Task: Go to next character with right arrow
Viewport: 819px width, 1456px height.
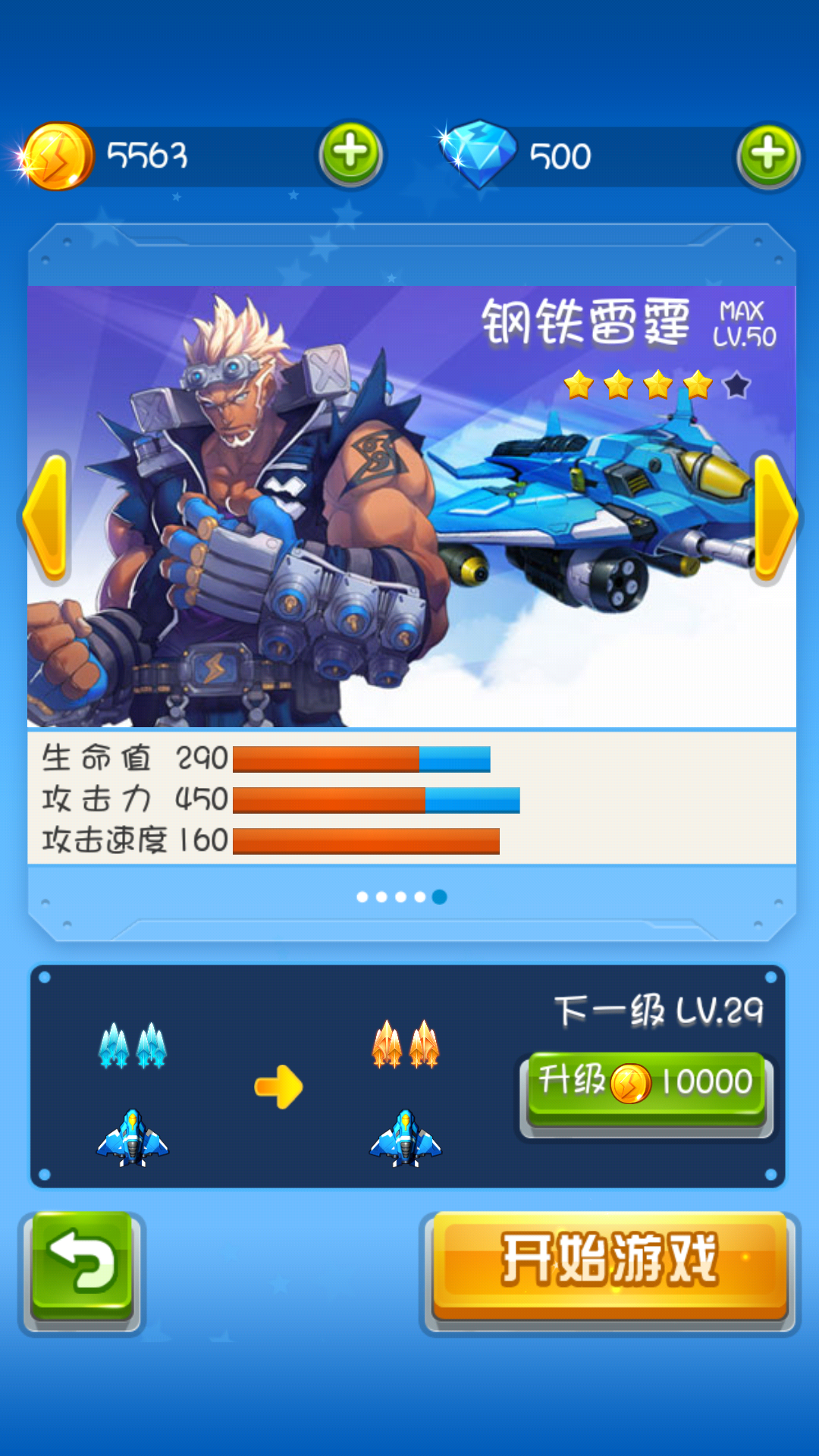Action: [774, 517]
